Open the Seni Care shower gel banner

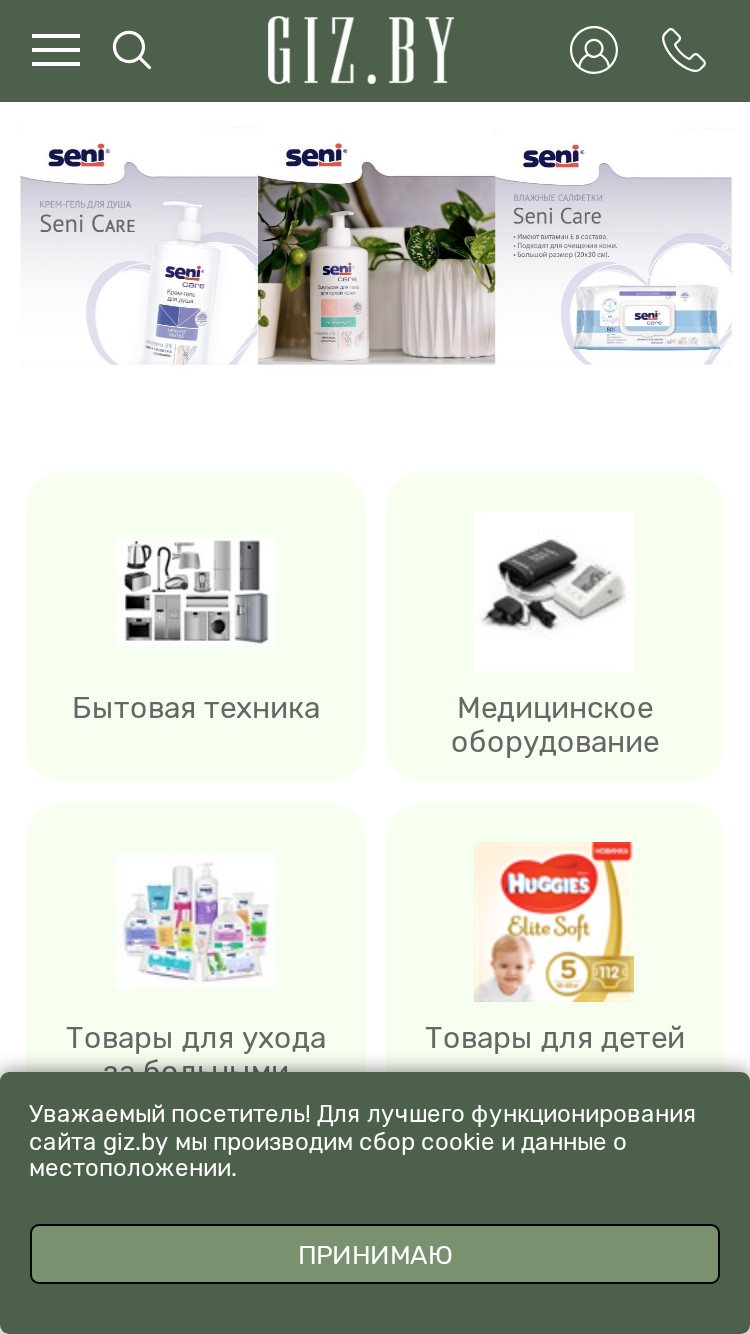click(x=139, y=246)
